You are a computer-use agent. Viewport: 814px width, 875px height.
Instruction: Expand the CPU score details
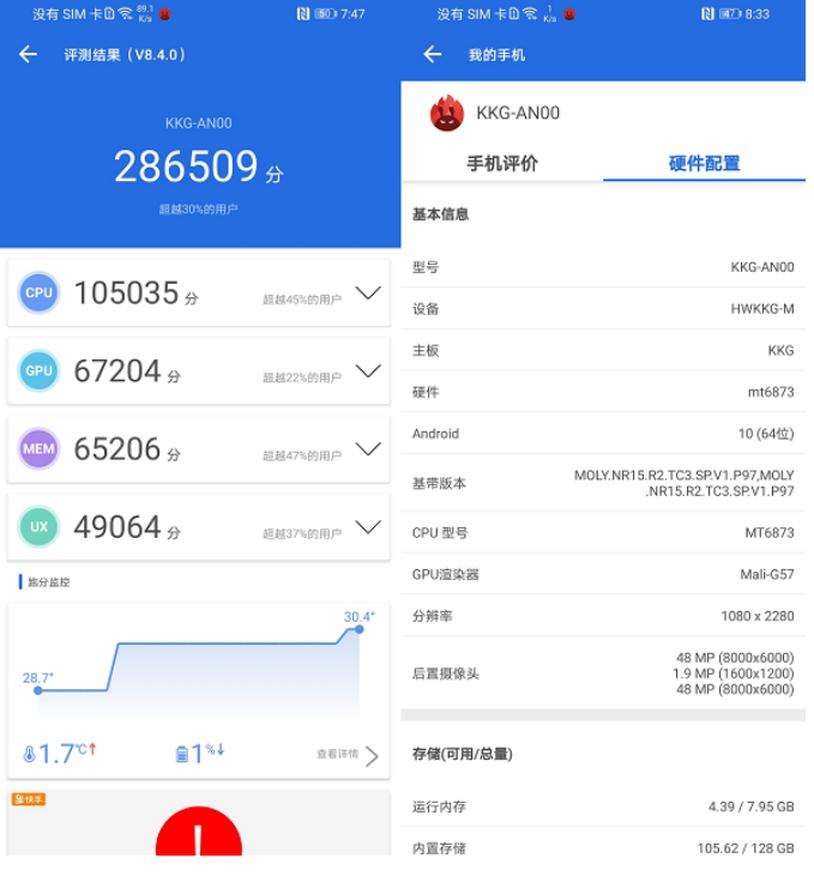pos(366,292)
